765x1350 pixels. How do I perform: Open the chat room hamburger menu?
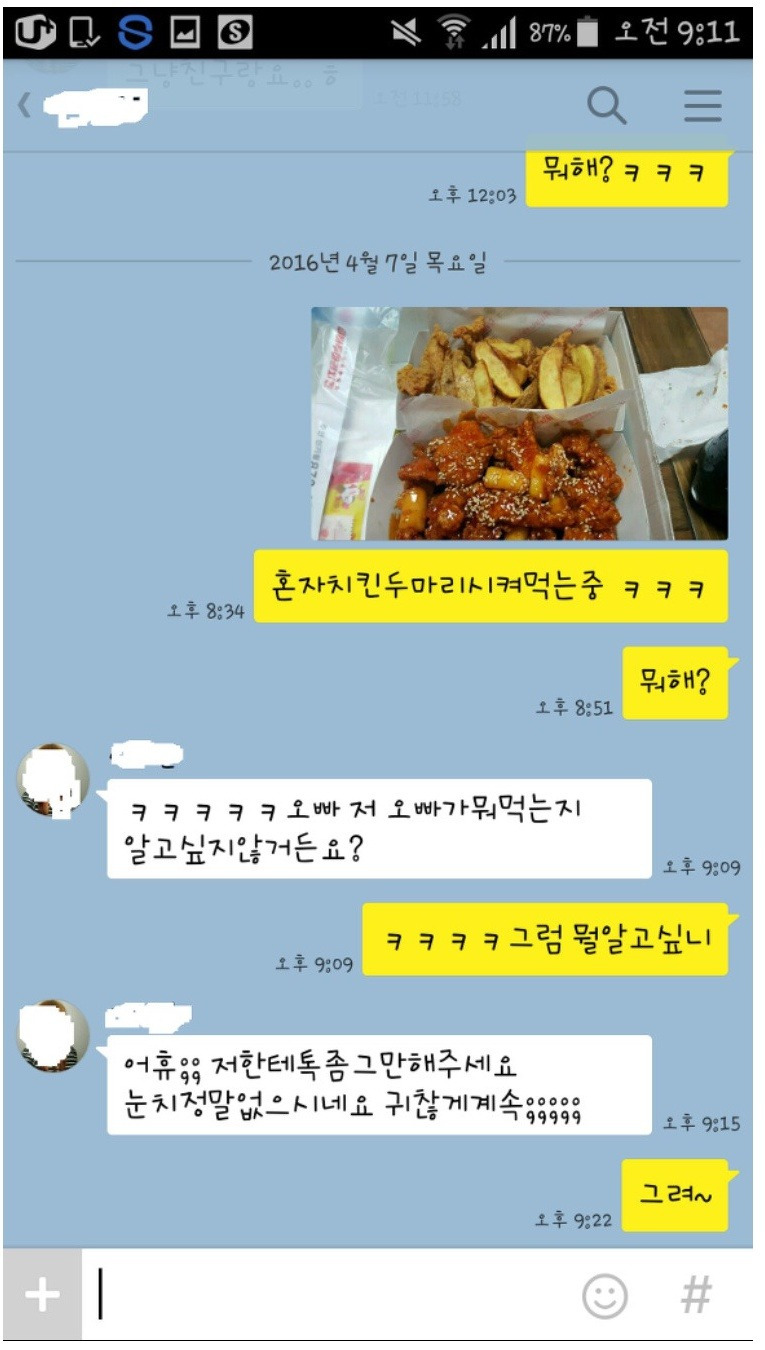coord(702,105)
